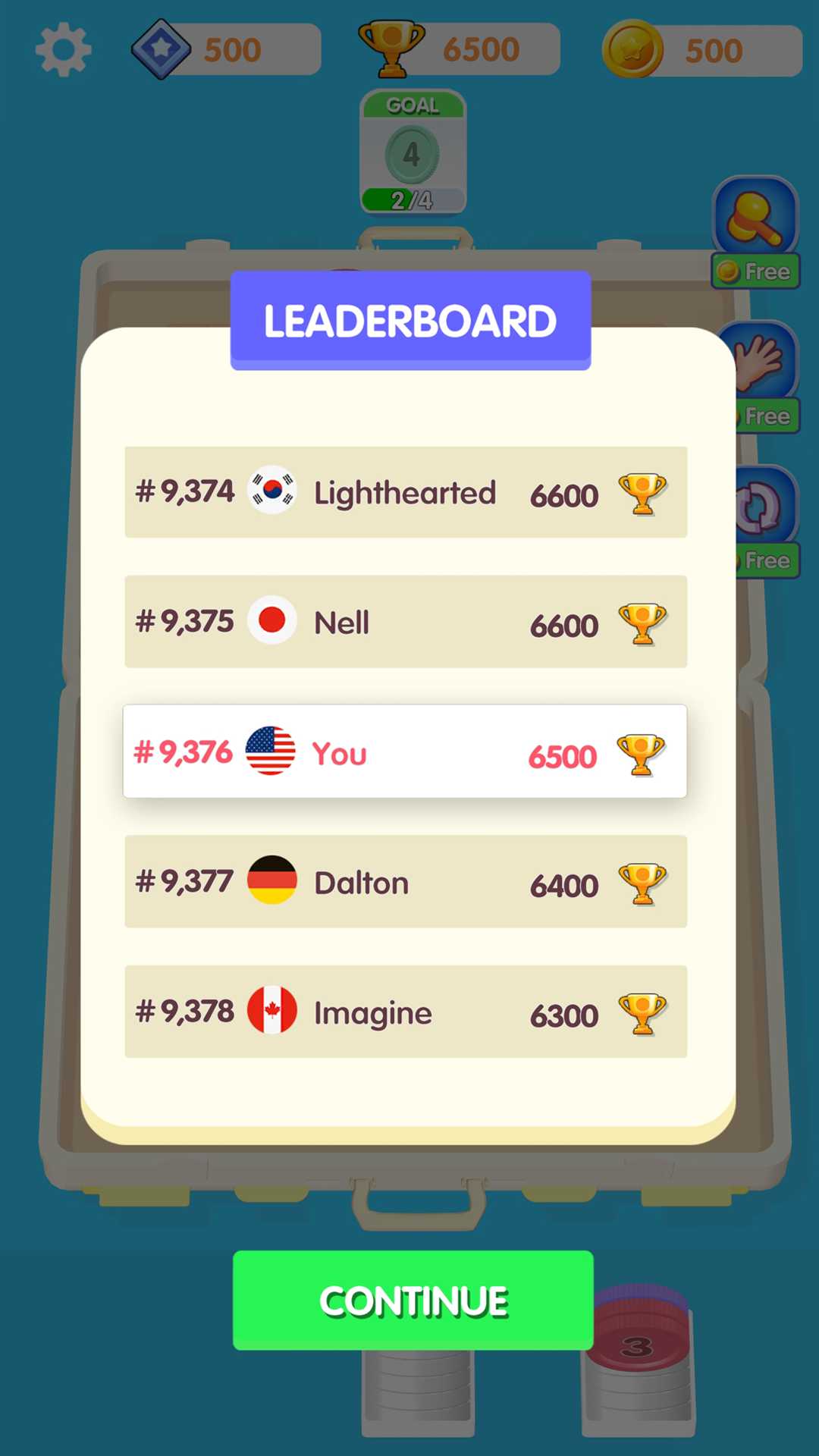Open the settings gear icon
The height and width of the screenshot is (1456, 819).
tap(63, 49)
